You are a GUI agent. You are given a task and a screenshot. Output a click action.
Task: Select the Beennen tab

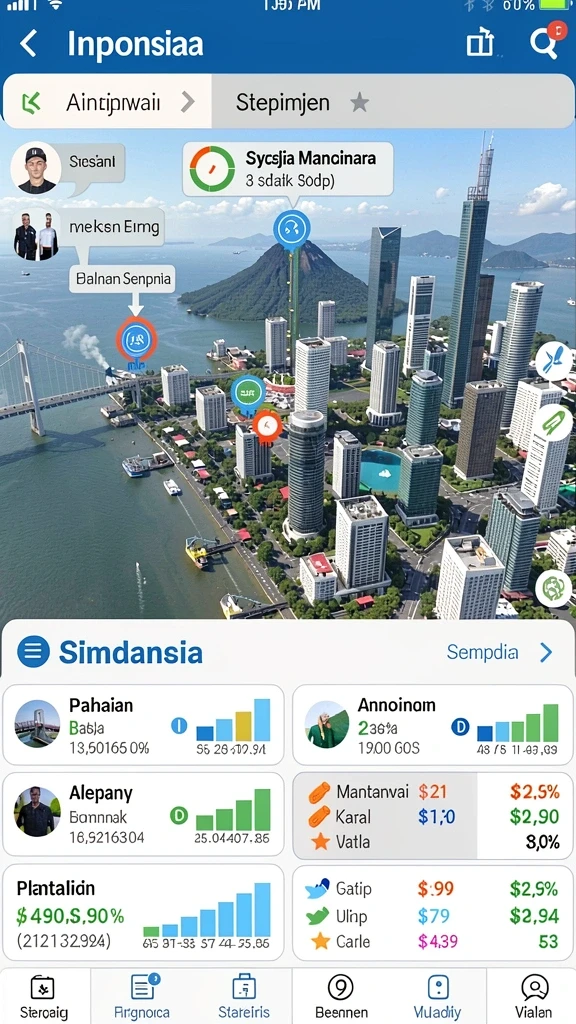click(340, 996)
